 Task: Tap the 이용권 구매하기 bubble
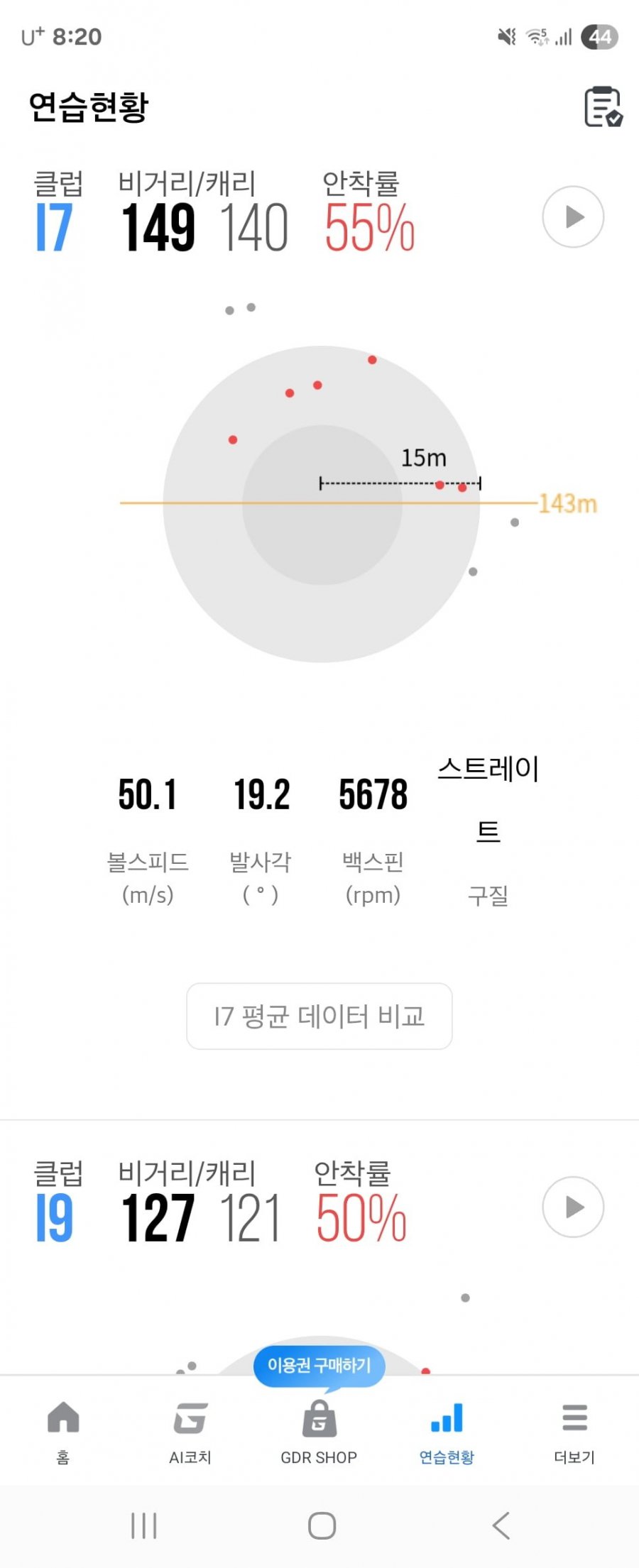(x=319, y=1365)
